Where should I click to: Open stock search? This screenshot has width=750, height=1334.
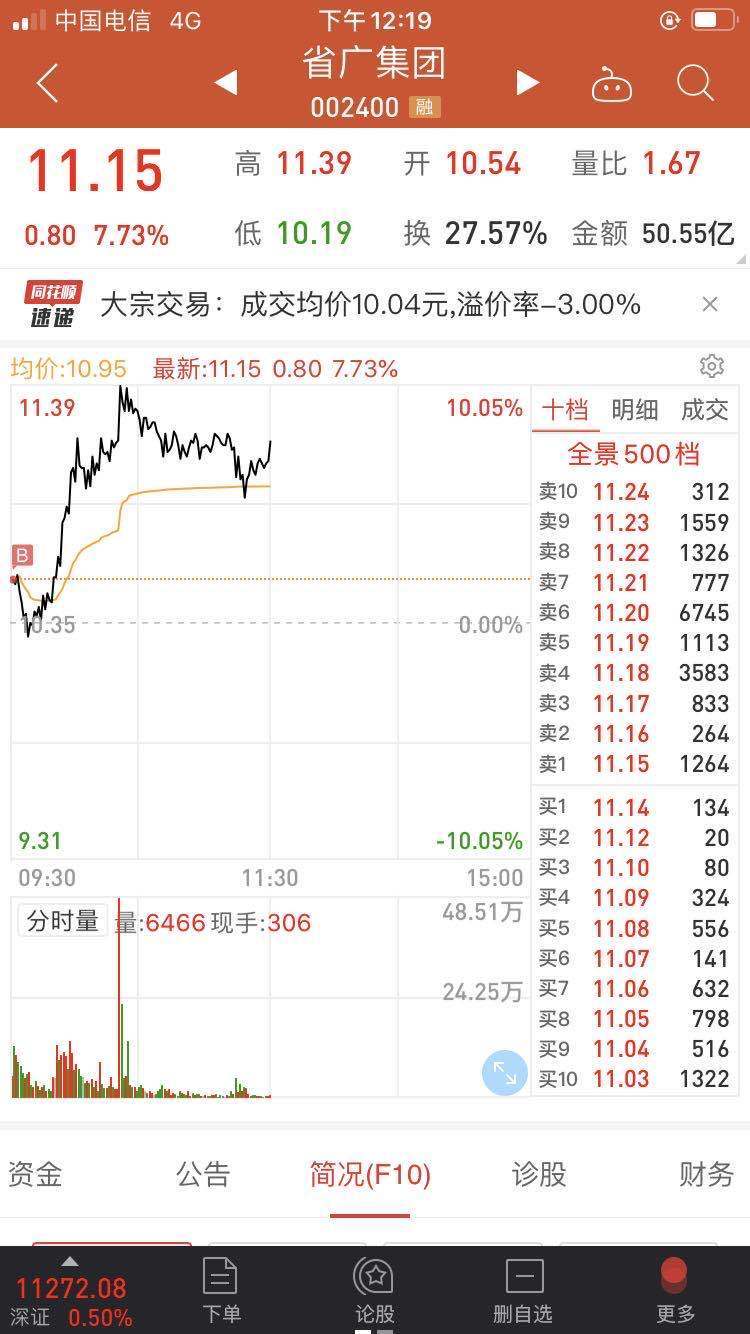pos(694,84)
